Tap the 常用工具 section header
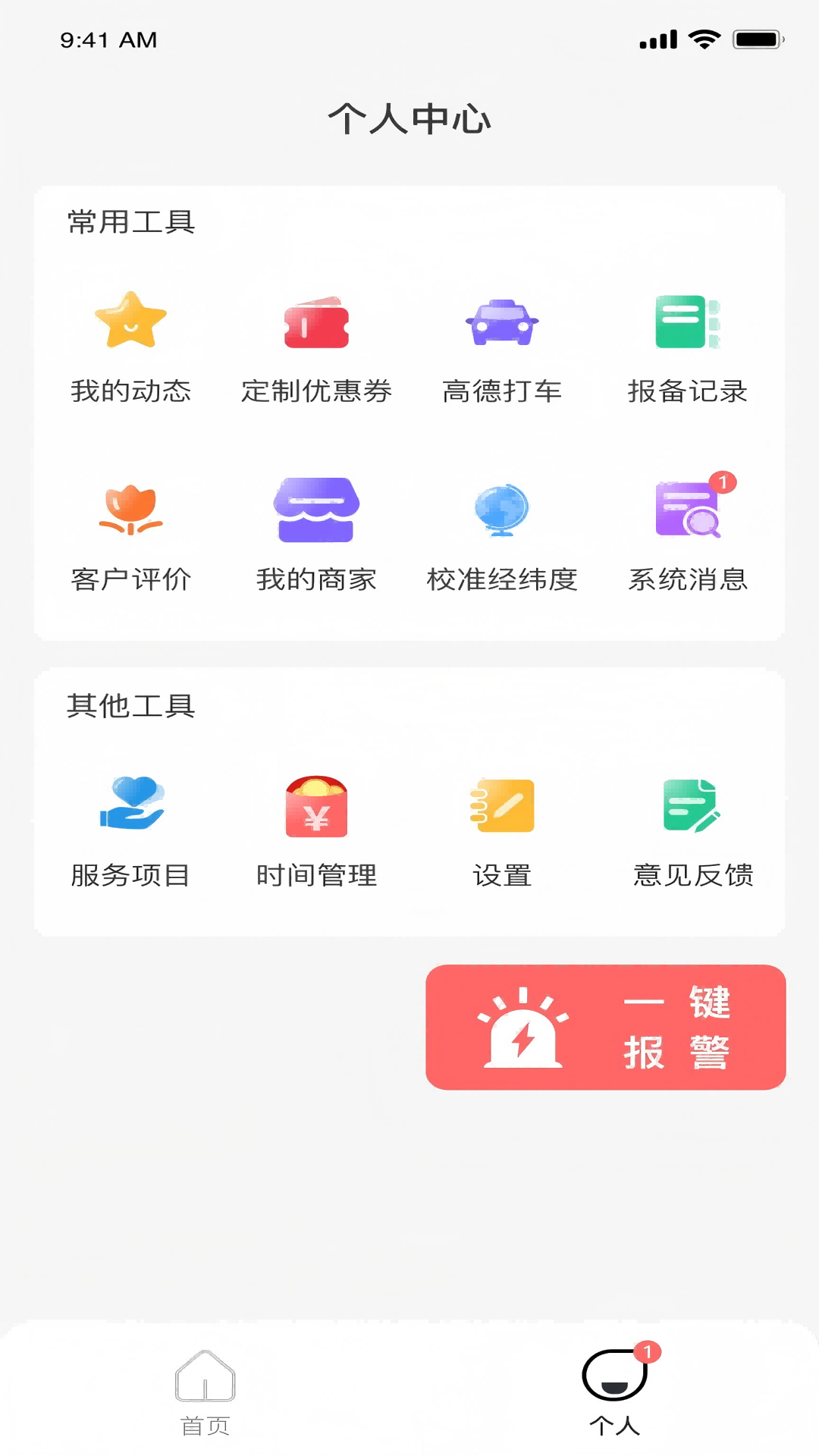This screenshot has height=1456, width=819. pyautogui.click(x=130, y=221)
